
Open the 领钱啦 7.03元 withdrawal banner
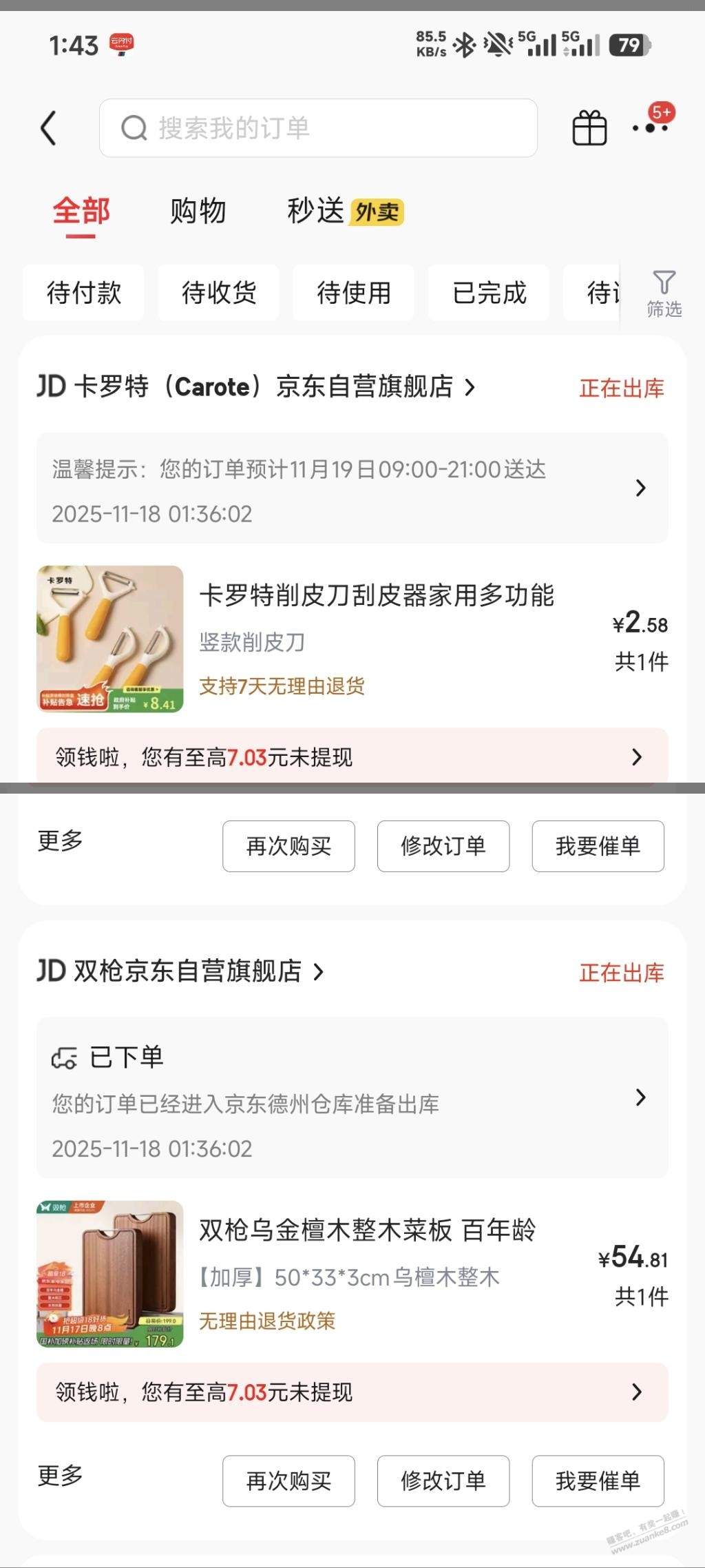click(x=352, y=756)
